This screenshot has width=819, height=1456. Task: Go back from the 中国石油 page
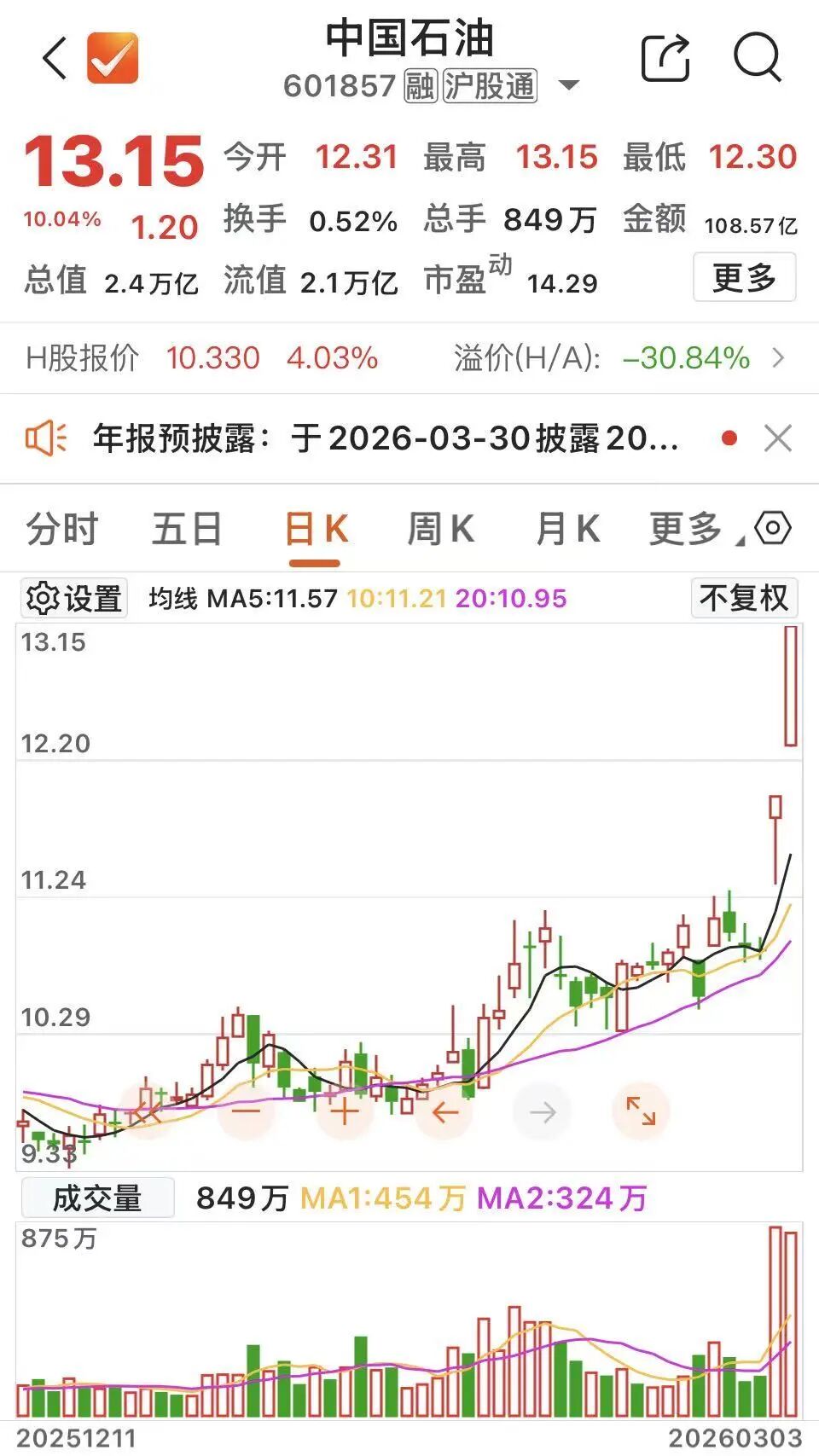coord(55,59)
